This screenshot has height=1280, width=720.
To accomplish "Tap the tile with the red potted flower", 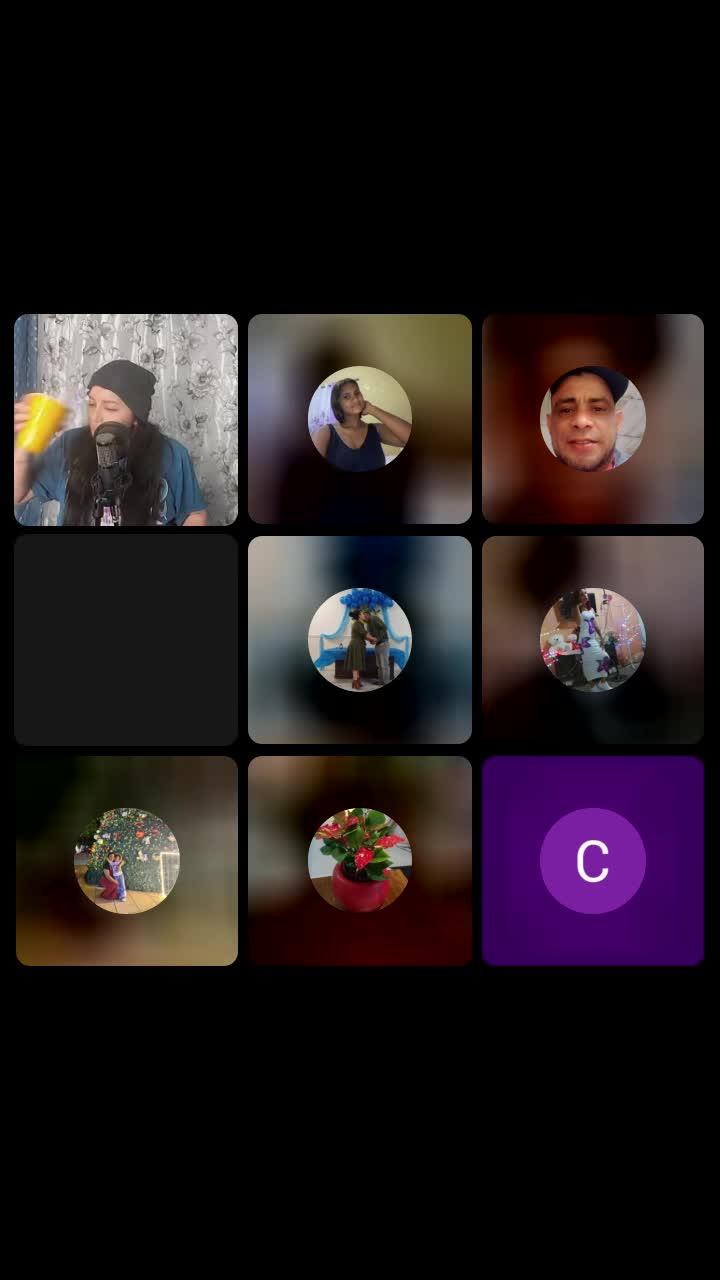I will 360,861.
